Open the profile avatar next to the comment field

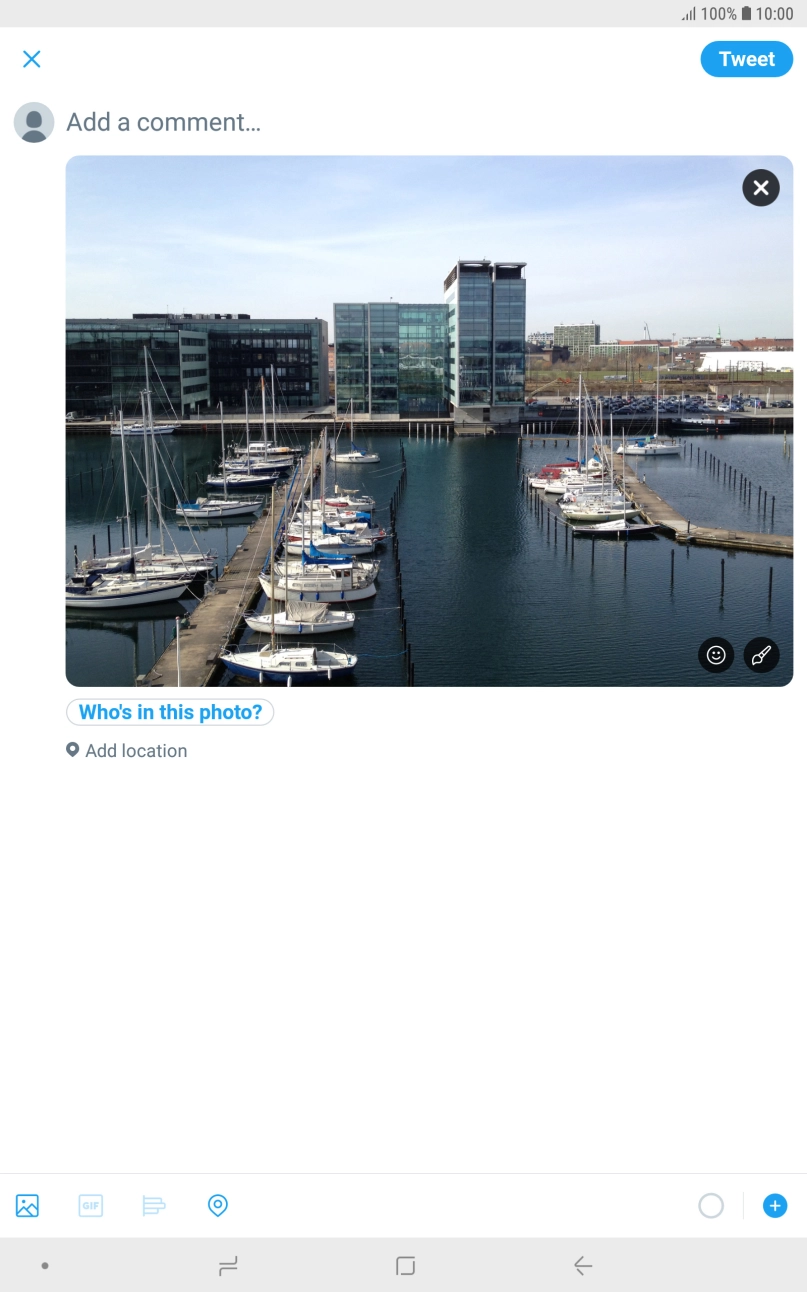click(x=34, y=121)
